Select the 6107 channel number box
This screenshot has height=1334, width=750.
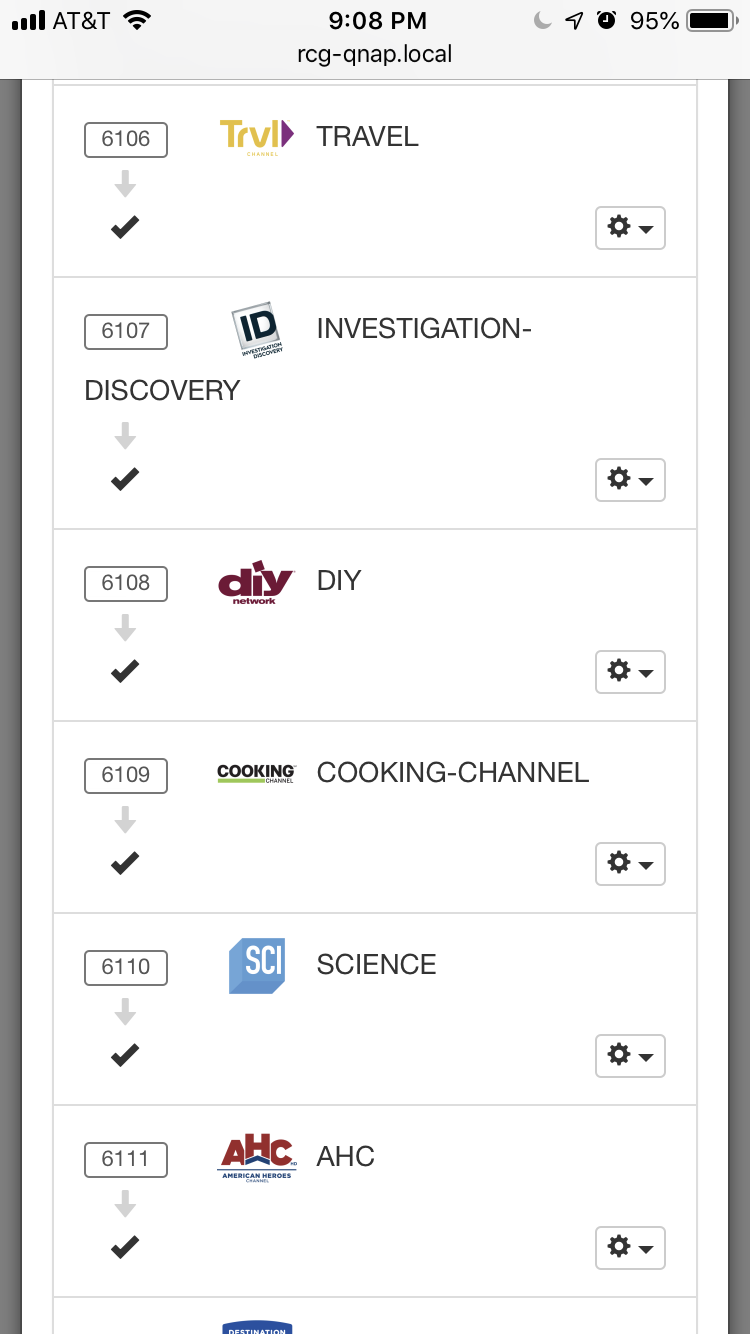click(x=125, y=331)
